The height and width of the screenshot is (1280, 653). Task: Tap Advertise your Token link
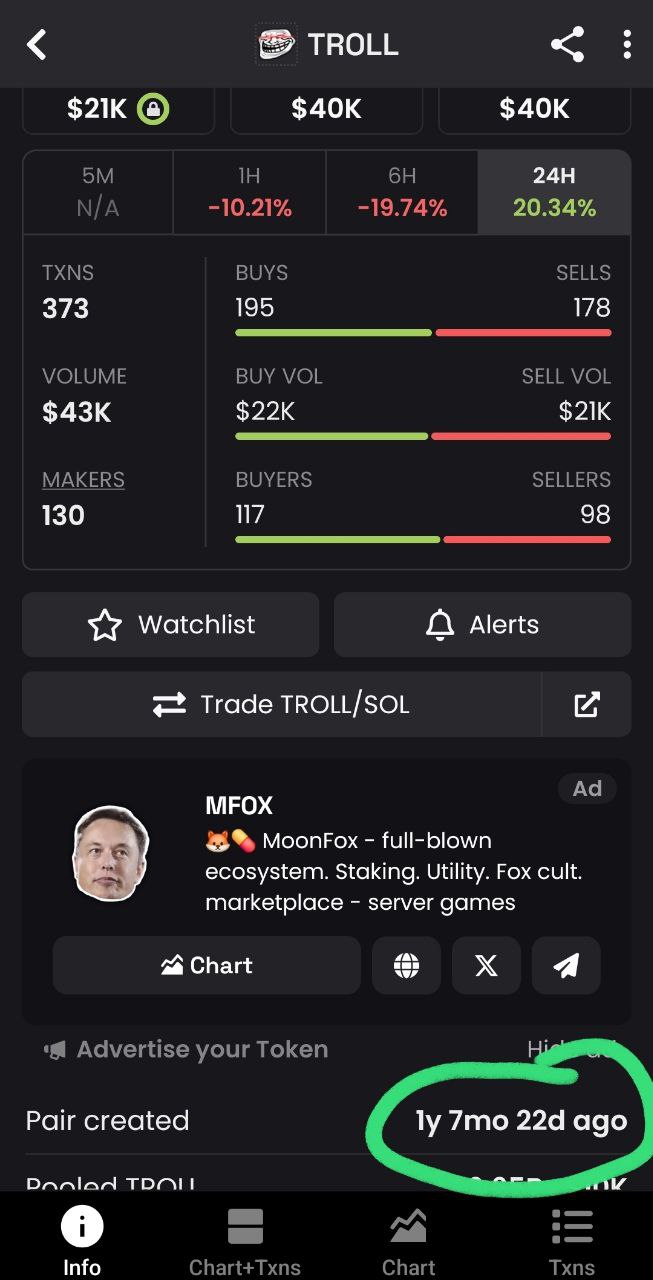[x=186, y=1049]
